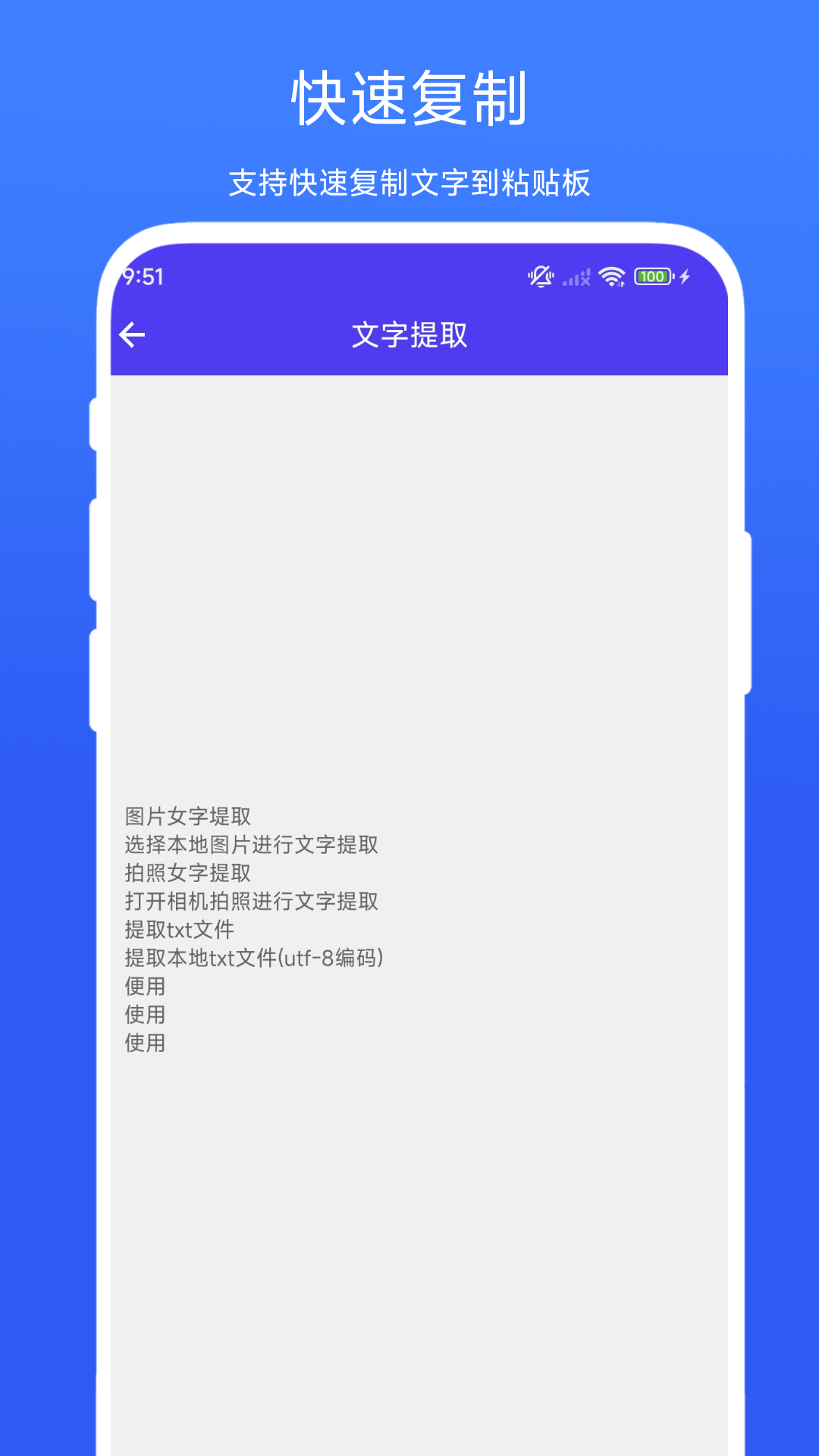The width and height of the screenshot is (819, 1456).
Task: Select 图片女字堤取 option
Action: (189, 817)
